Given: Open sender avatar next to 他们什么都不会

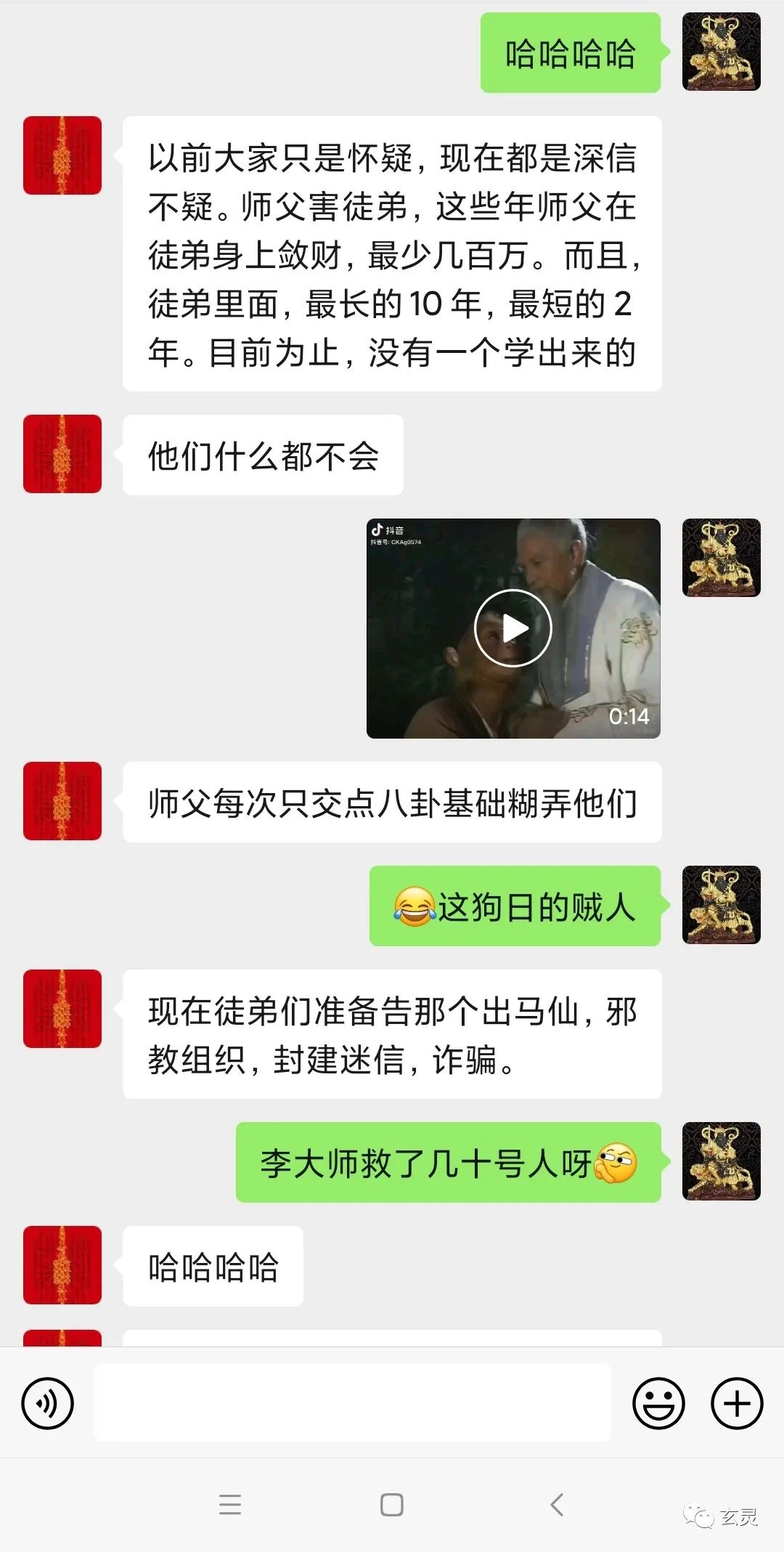Looking at the screenshot, I should click(62, 454).
